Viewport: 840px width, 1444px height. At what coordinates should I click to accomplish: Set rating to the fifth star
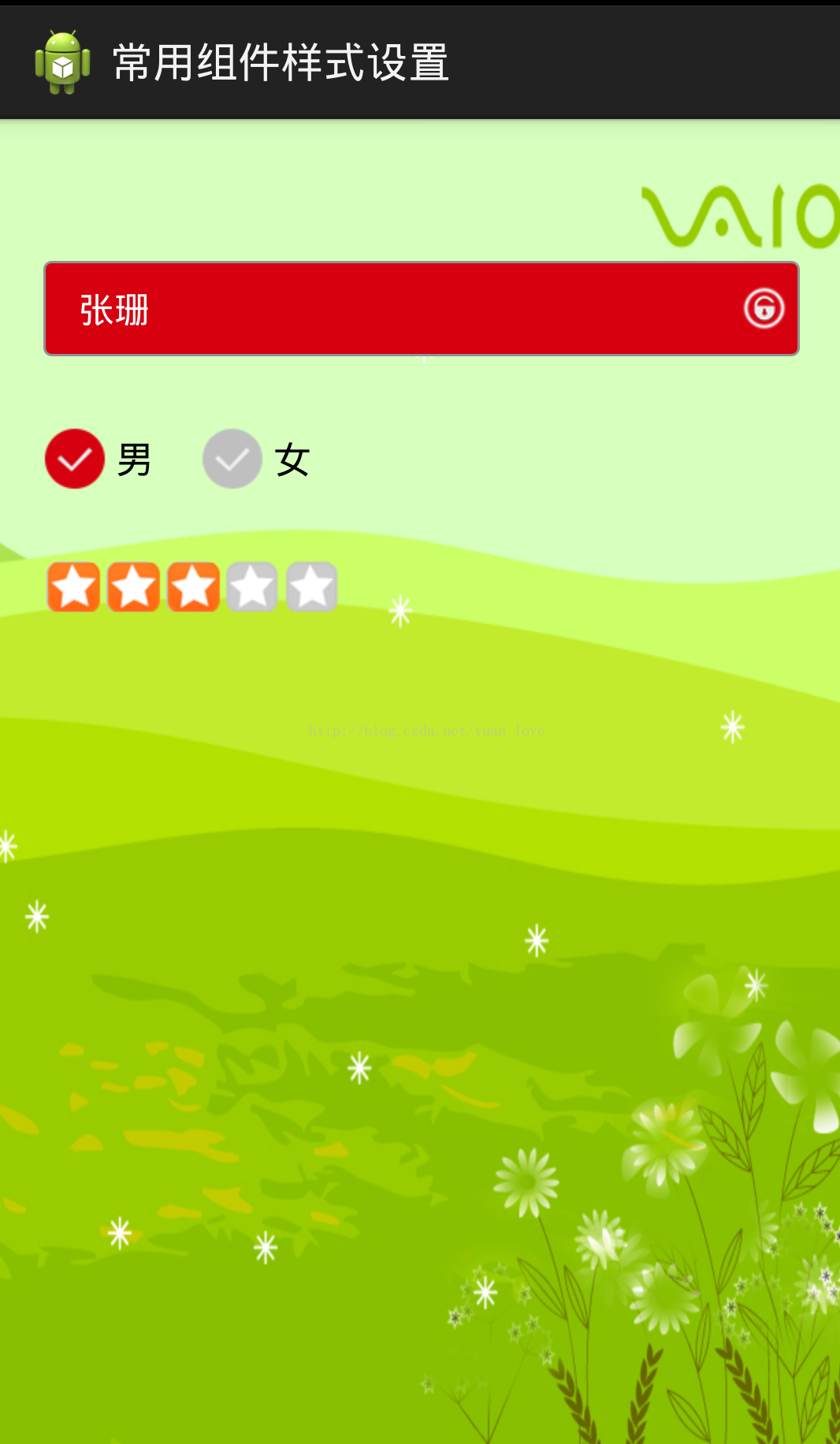312,587
